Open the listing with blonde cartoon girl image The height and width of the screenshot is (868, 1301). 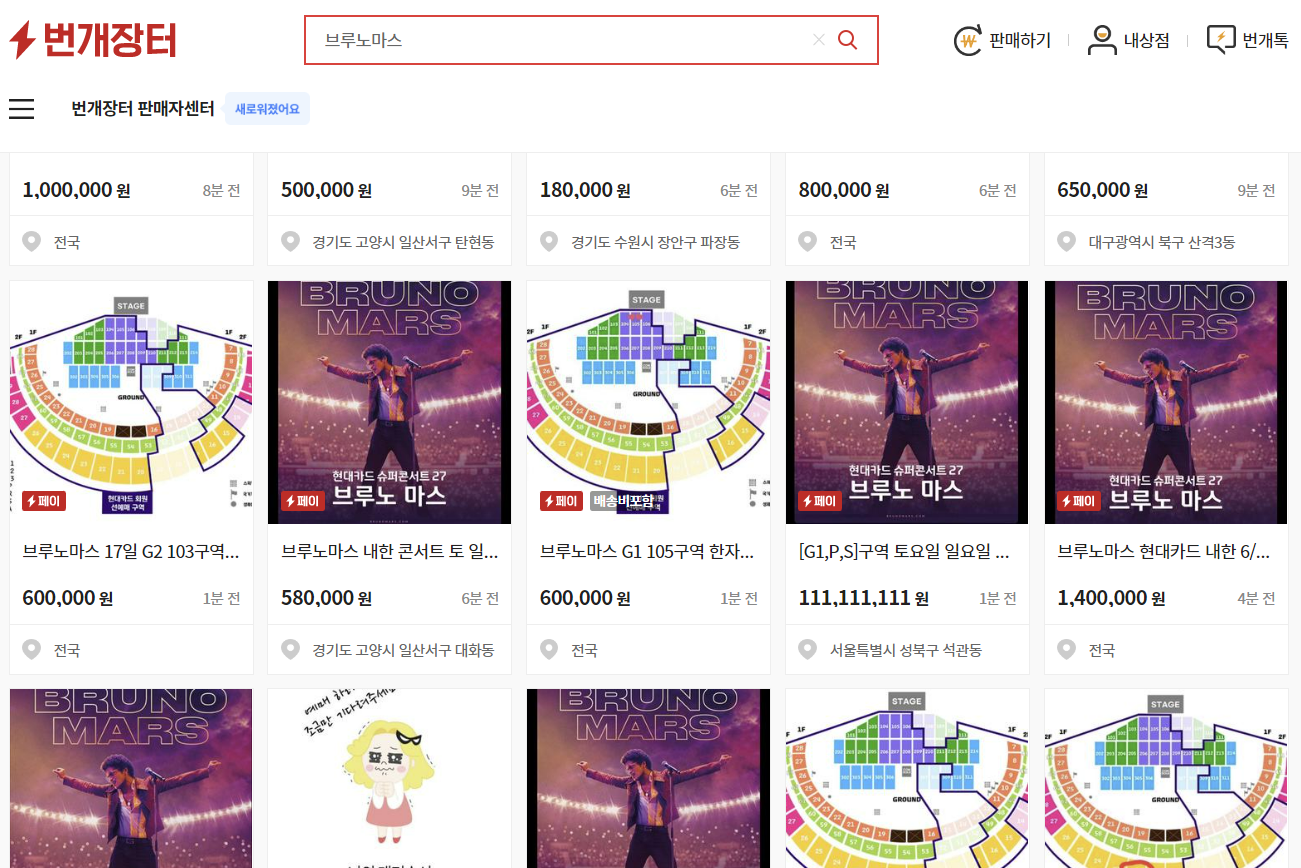click(x=389, y=778)
